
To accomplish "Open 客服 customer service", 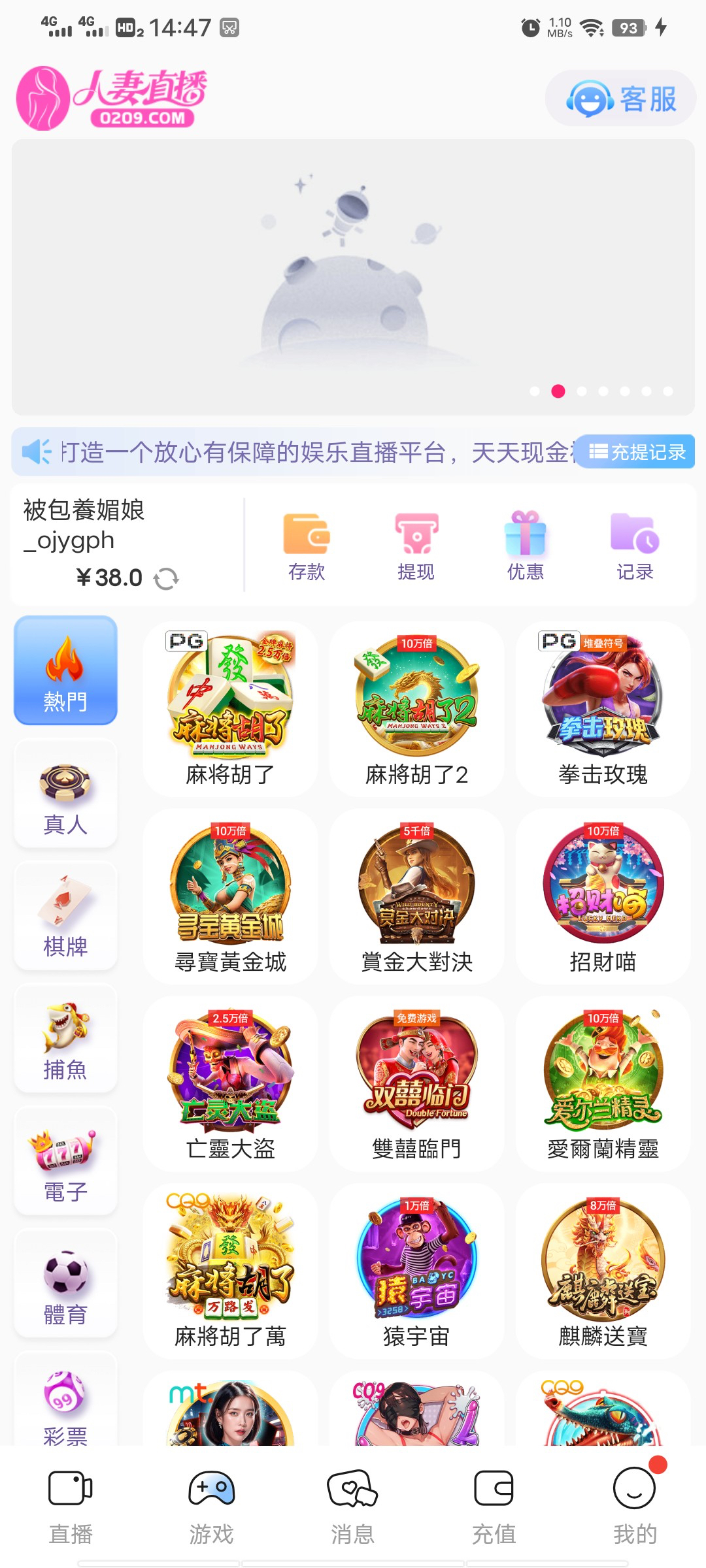I will 620,99.
